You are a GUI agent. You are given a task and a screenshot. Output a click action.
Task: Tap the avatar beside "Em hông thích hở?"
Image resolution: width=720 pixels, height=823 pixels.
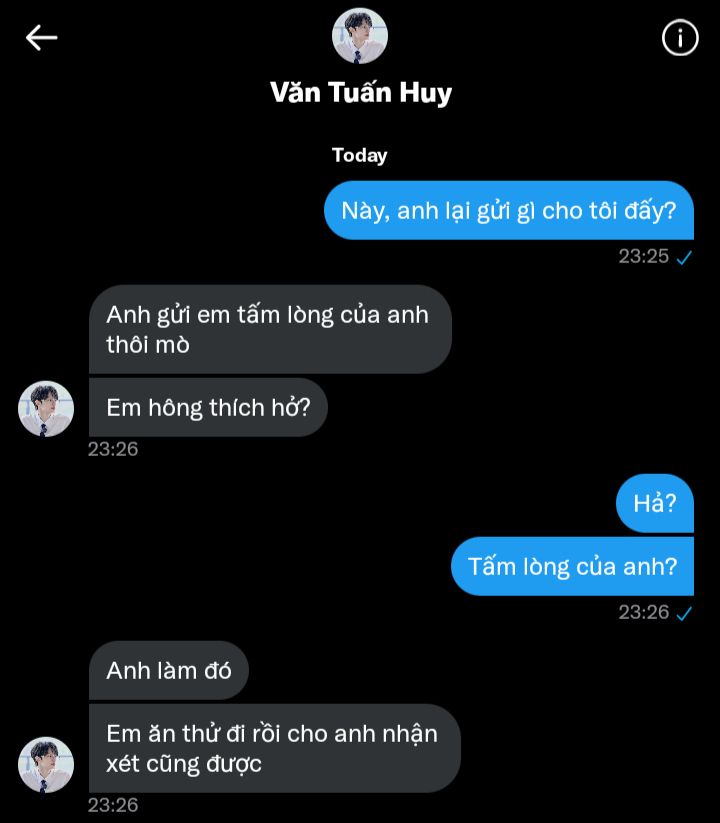(46, 408)
